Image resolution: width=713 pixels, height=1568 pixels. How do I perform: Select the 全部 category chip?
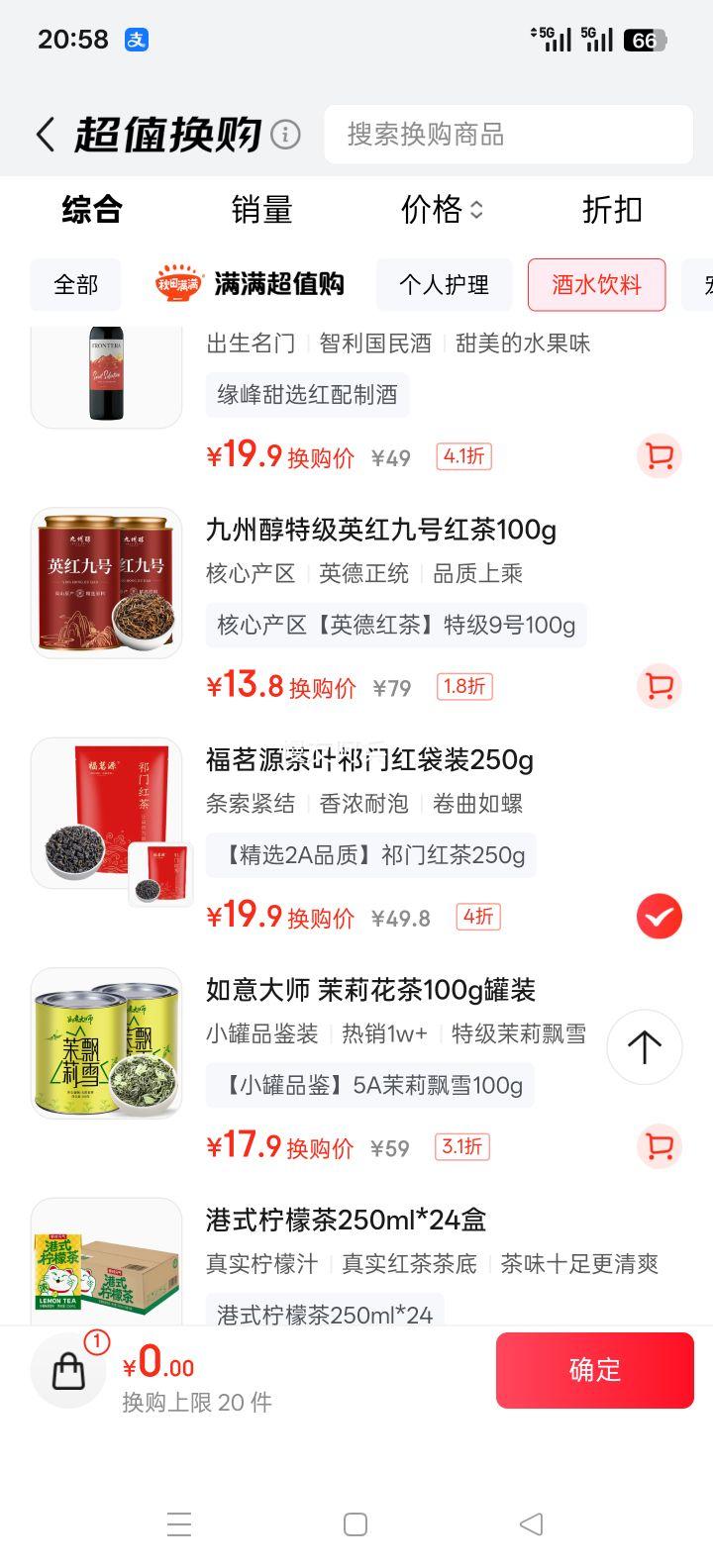tap(76, 285)
